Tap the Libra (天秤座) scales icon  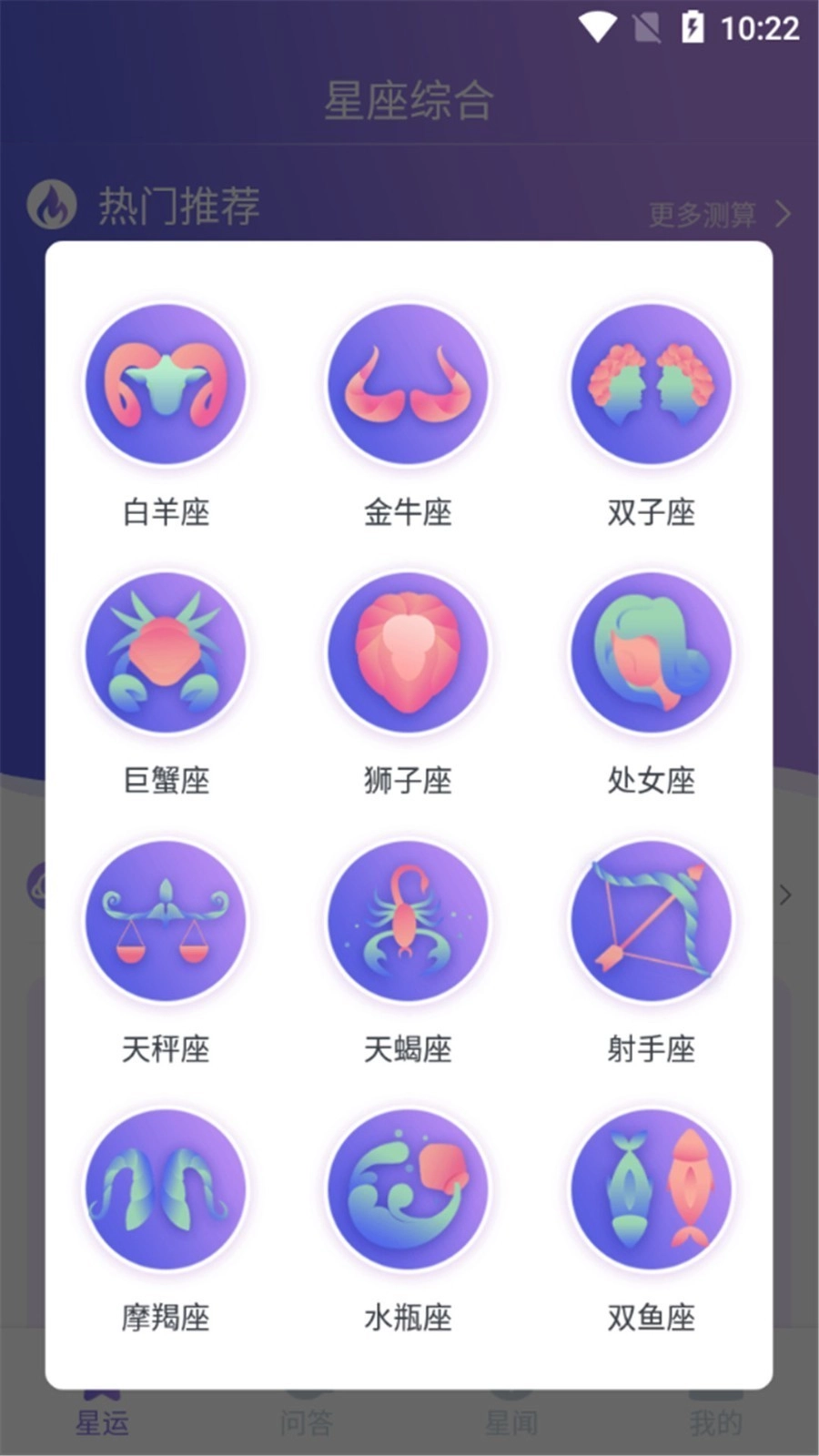click(167, 921)
